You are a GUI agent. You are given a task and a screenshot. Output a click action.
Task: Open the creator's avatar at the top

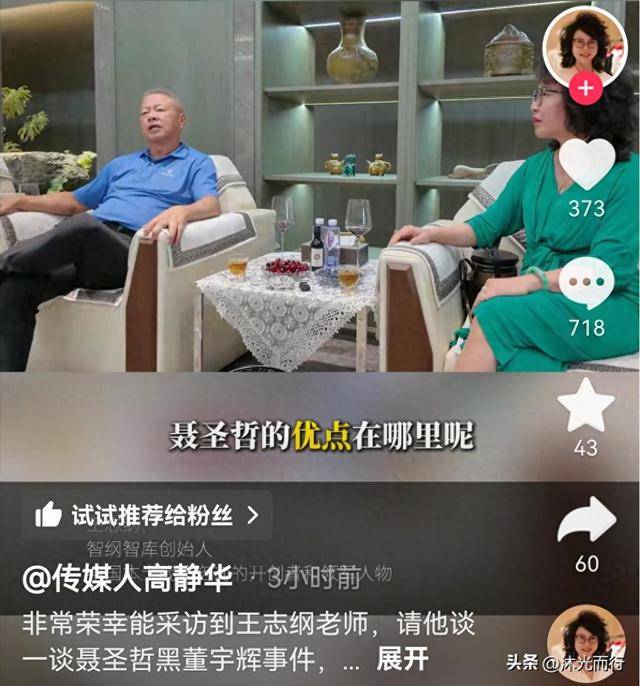[586, 47]
